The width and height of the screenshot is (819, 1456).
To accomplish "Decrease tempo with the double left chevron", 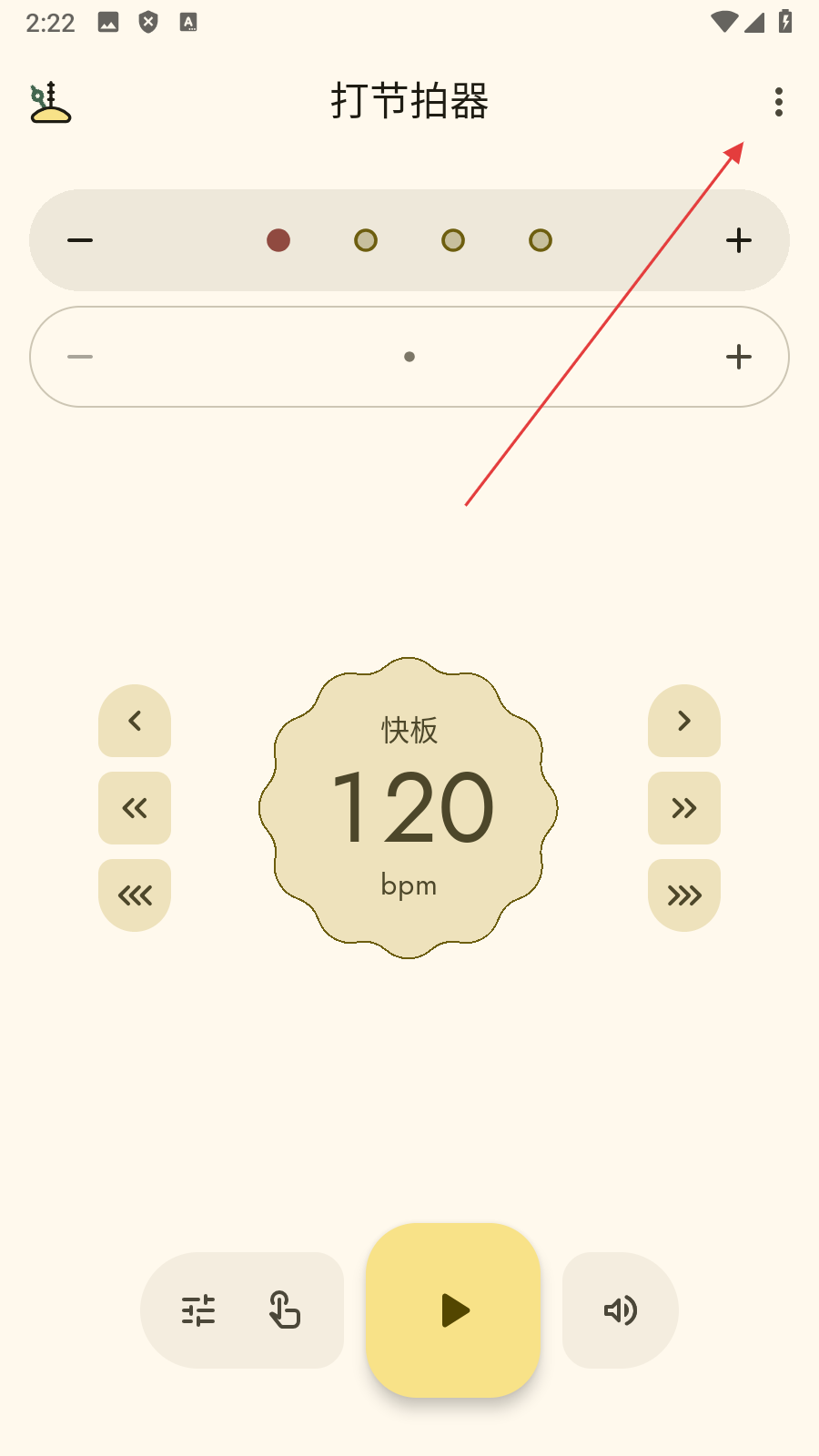I will 135,808.
